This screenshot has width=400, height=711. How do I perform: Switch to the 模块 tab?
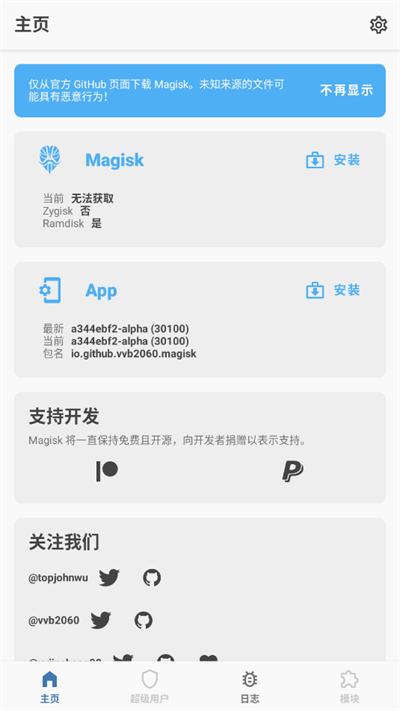[x=350, y=687]
